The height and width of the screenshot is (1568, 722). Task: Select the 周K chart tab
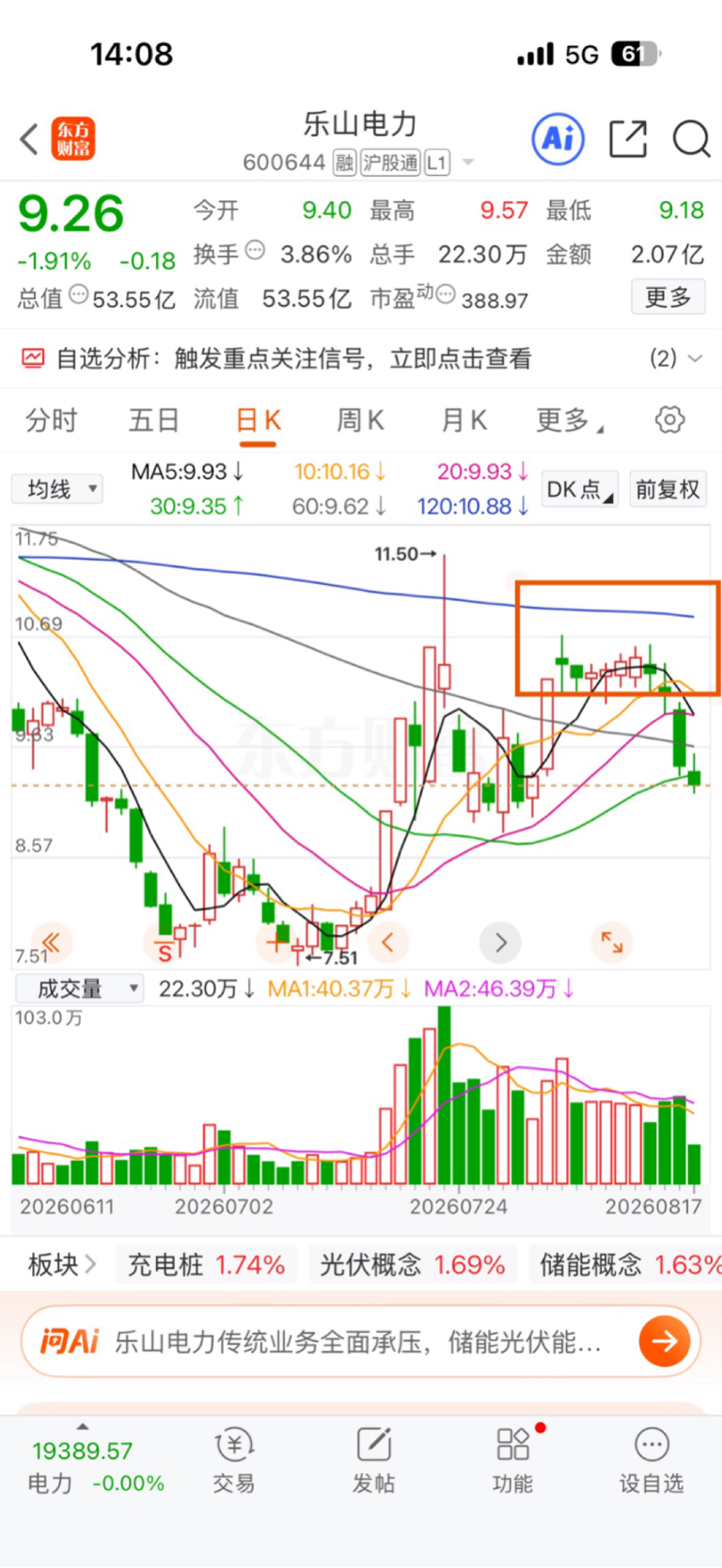[x=360, y=420]
